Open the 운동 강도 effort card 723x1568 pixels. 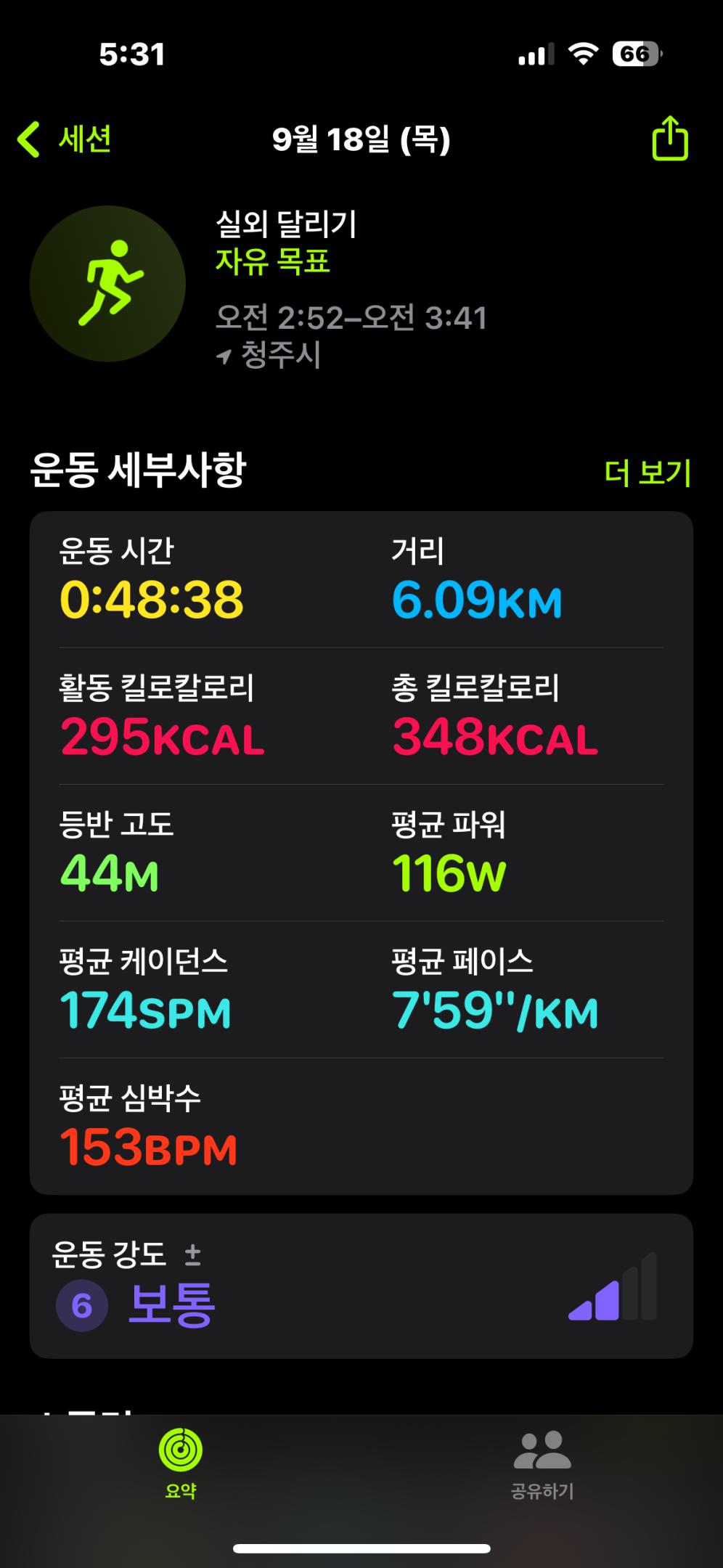[361, 1286]
